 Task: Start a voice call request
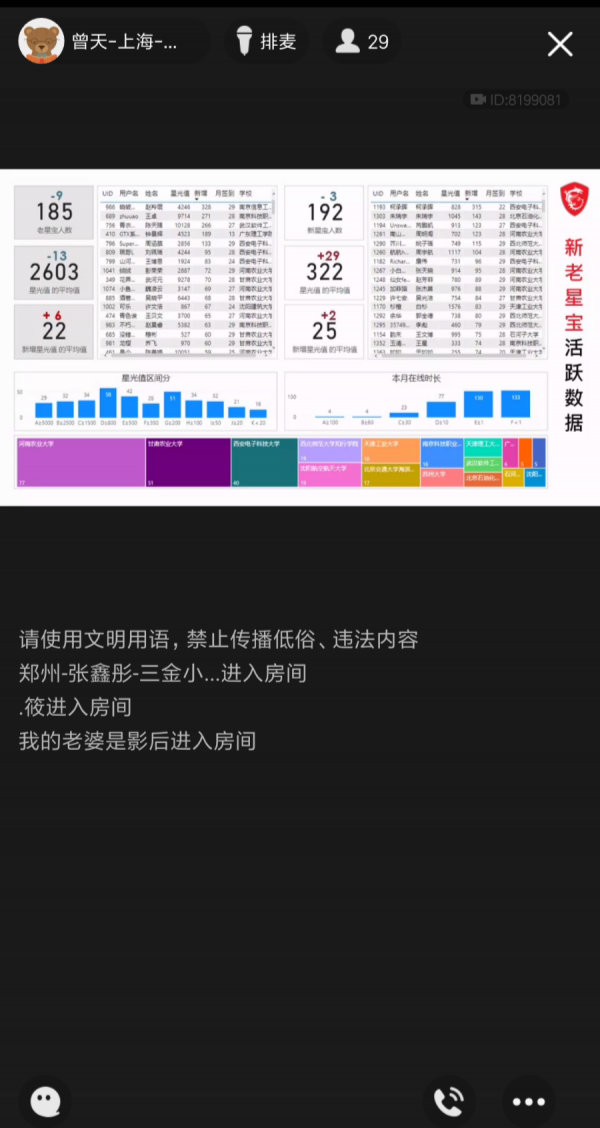coord(449,1101)
